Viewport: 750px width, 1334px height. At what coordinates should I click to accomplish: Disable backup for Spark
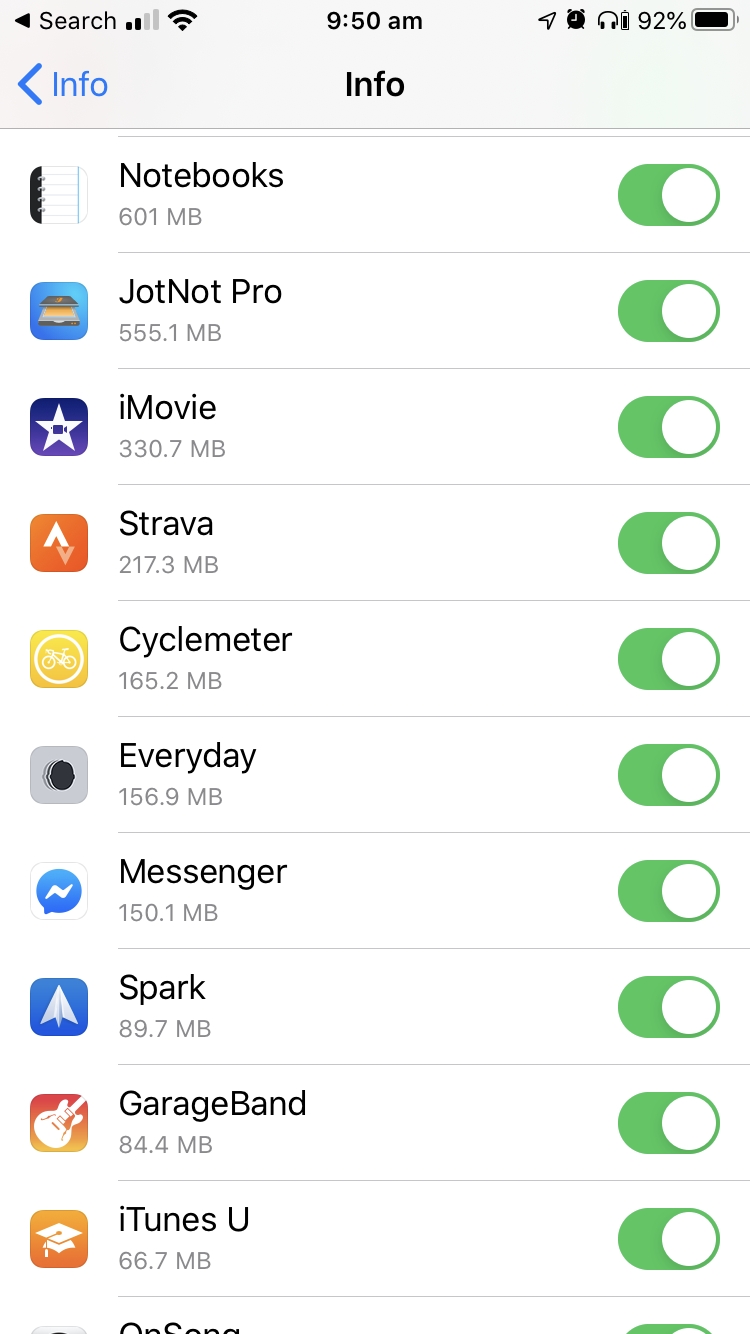point(669,1007)
